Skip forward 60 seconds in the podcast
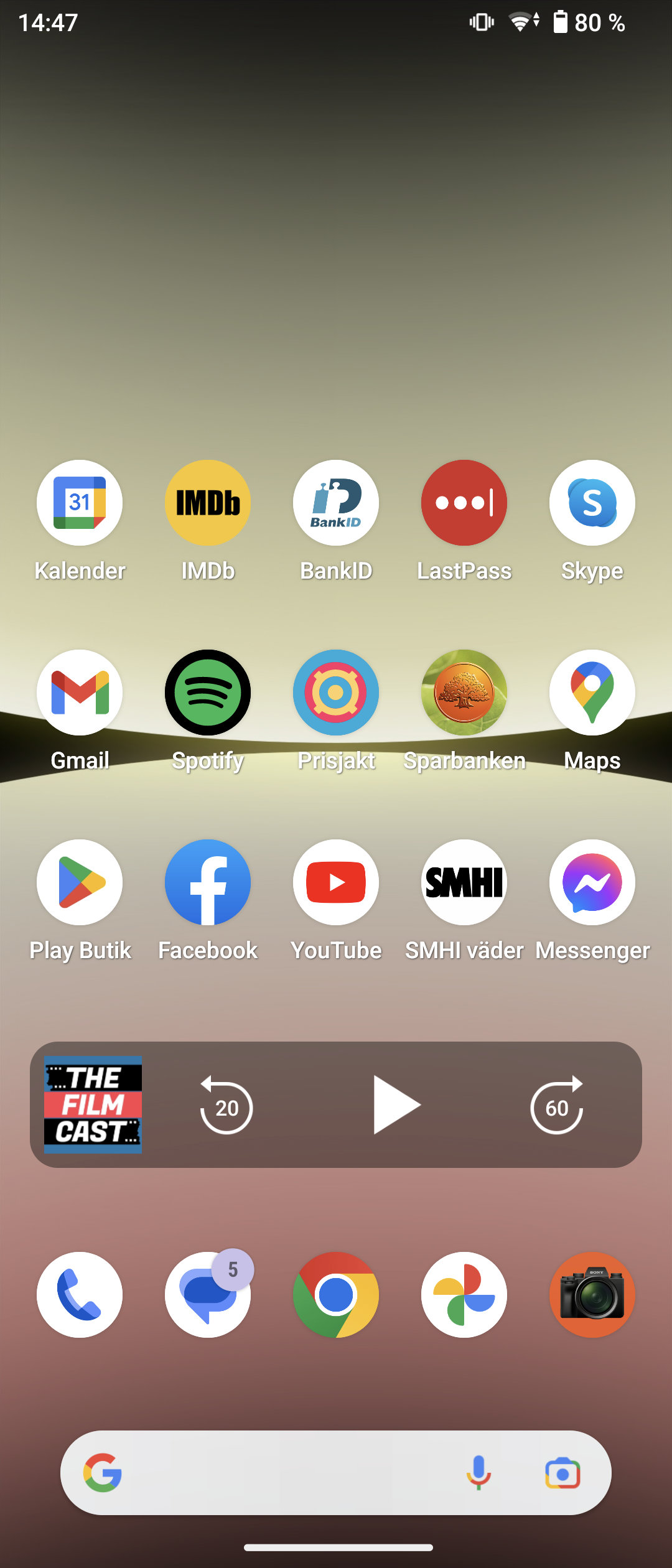Viewport: 672px width, 1568px height. coord(557,1106)
